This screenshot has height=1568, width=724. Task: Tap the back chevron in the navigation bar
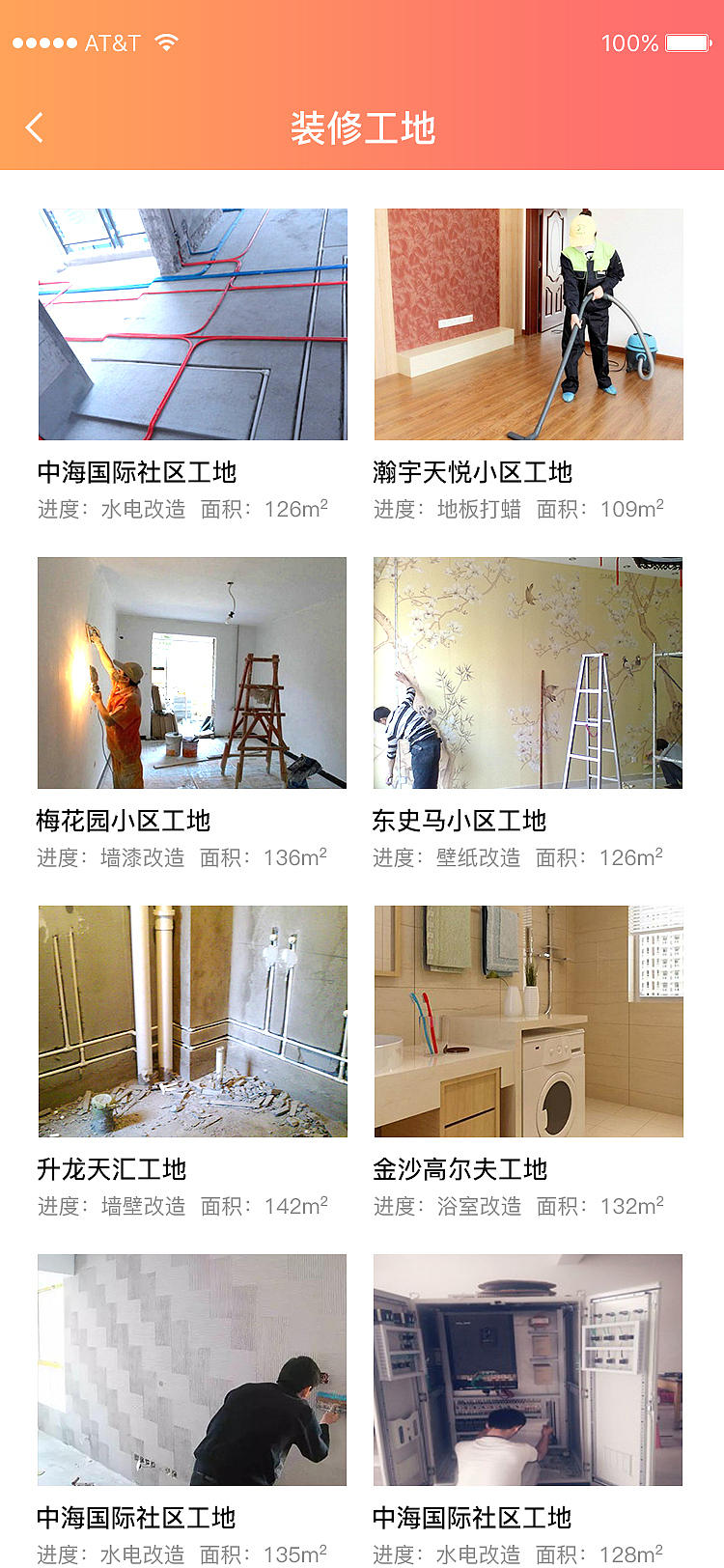[x=35, y=126]
